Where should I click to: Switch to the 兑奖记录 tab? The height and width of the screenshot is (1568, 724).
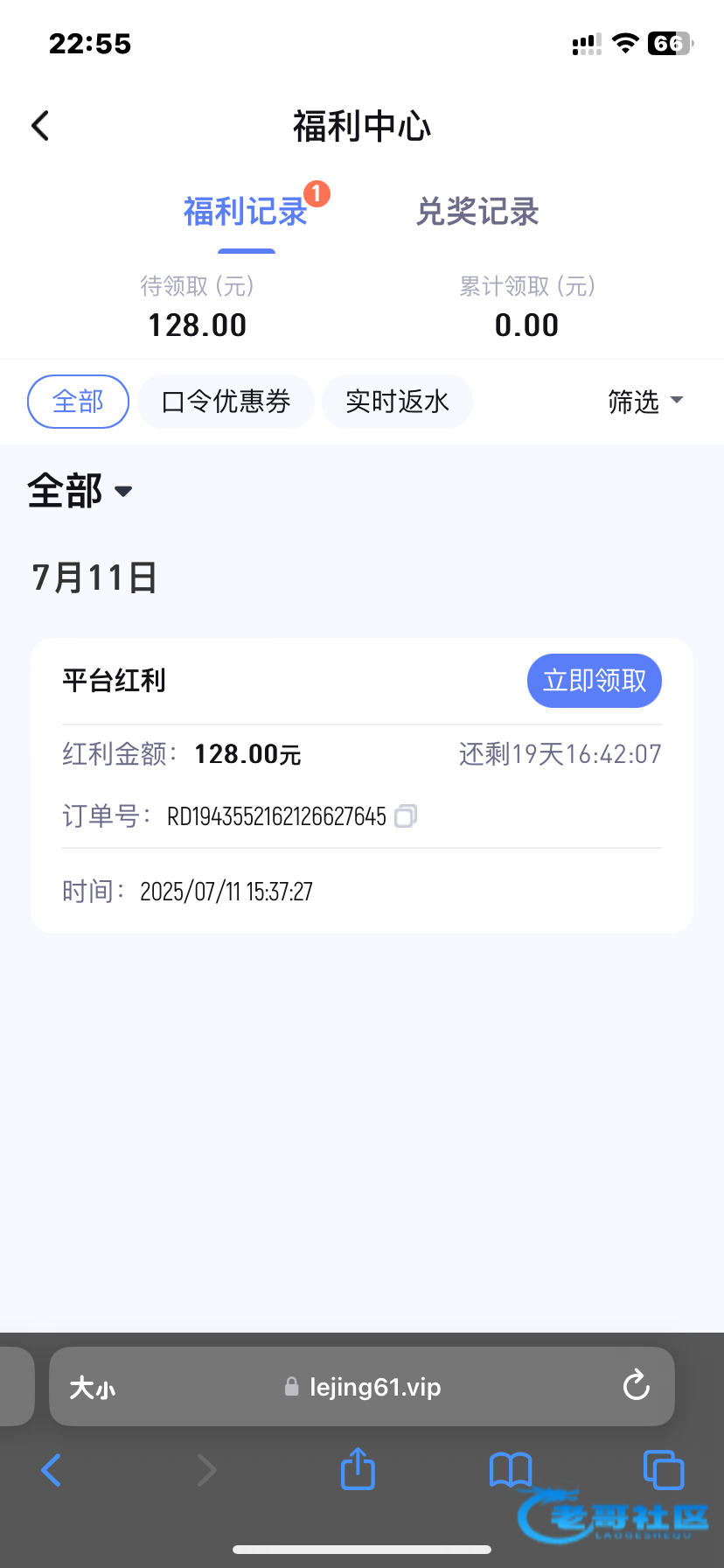point(477,212)
